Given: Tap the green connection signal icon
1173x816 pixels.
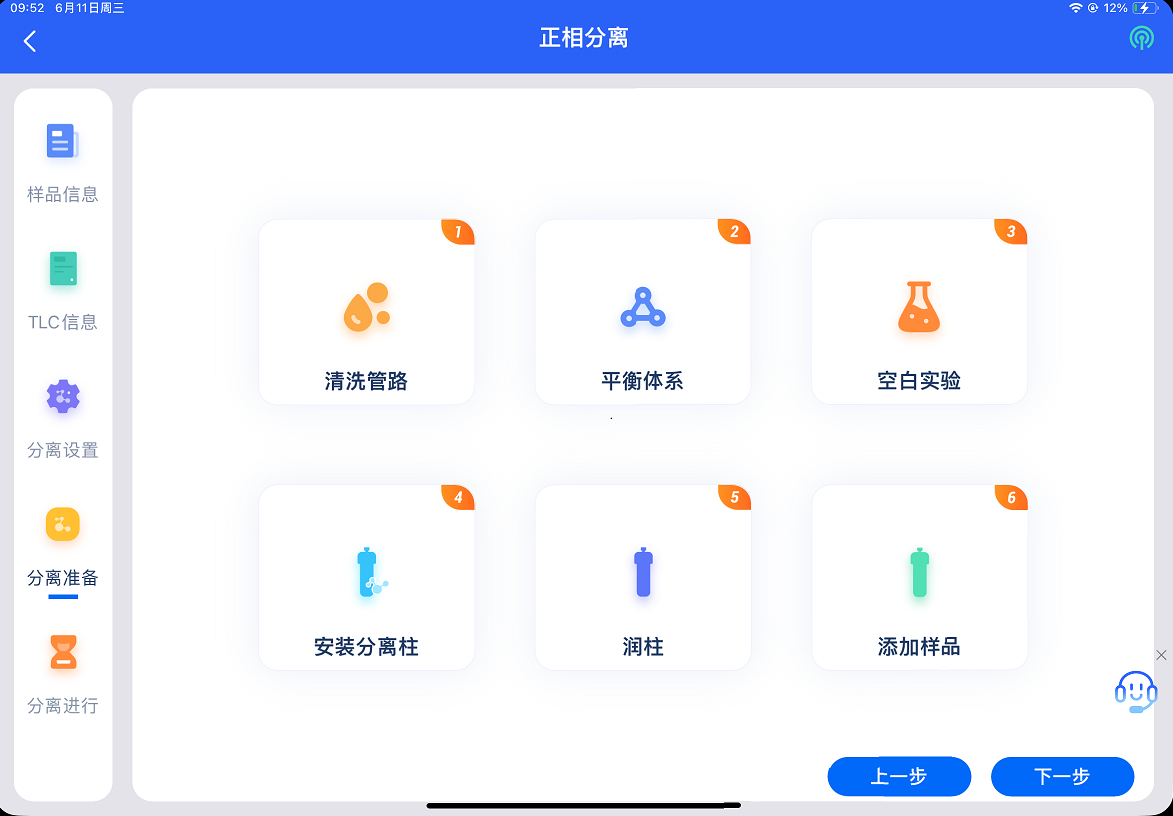Looking at the screenshot, I should pyautogui.click(x=1141, y=39).
